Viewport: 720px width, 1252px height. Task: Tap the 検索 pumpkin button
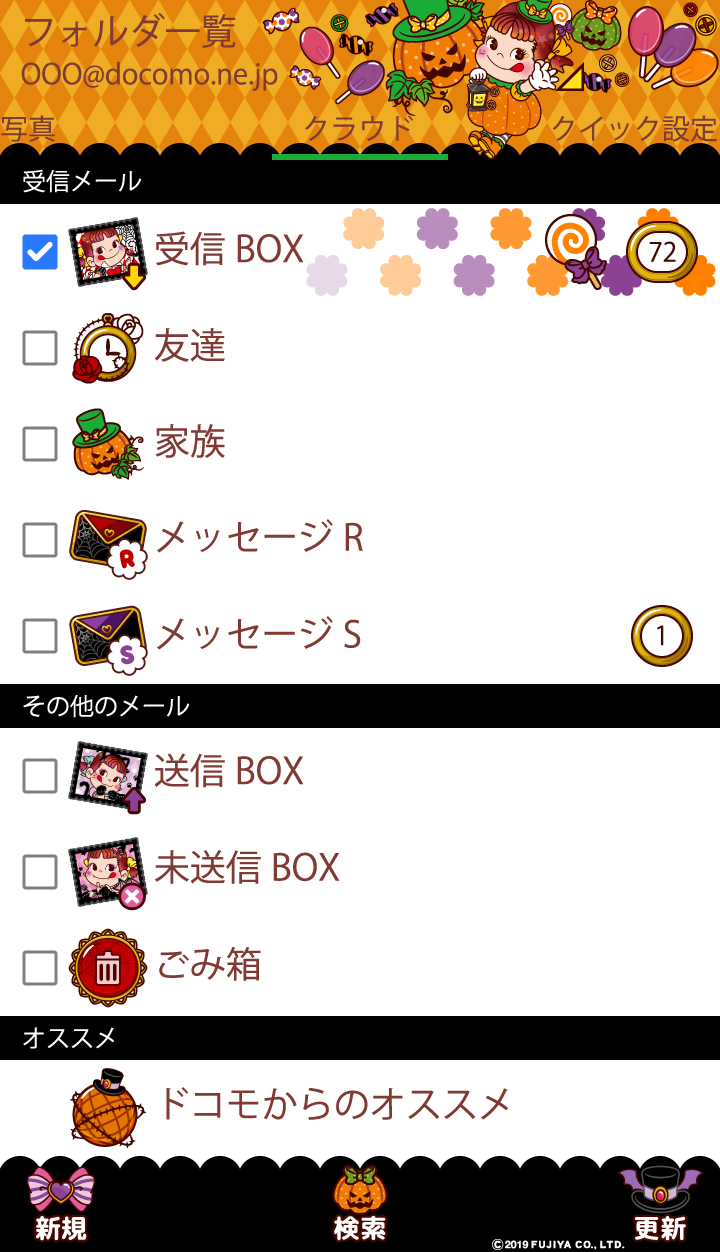360,1205
